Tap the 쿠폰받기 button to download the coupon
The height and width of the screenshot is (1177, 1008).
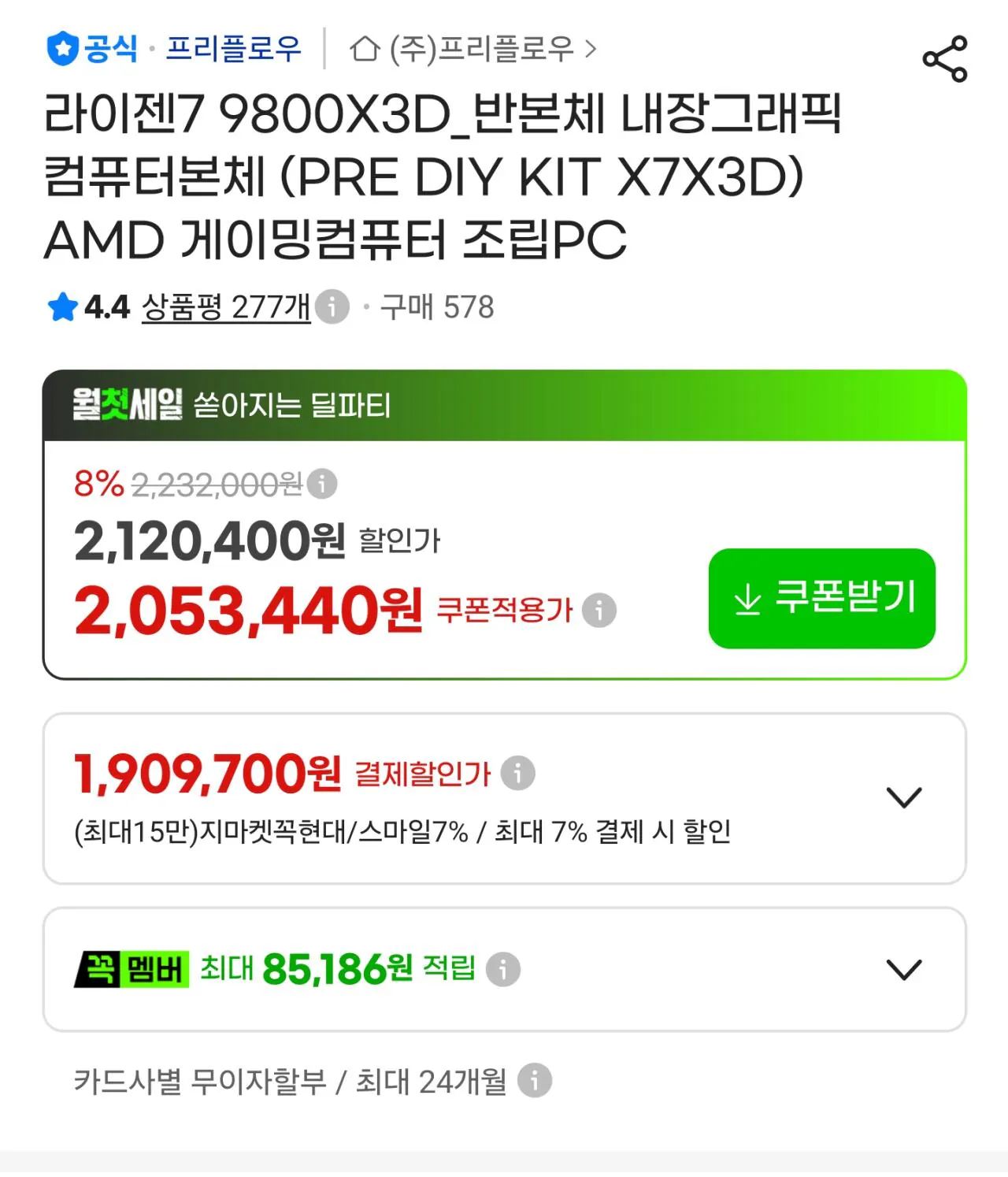[x=822, y=598]
